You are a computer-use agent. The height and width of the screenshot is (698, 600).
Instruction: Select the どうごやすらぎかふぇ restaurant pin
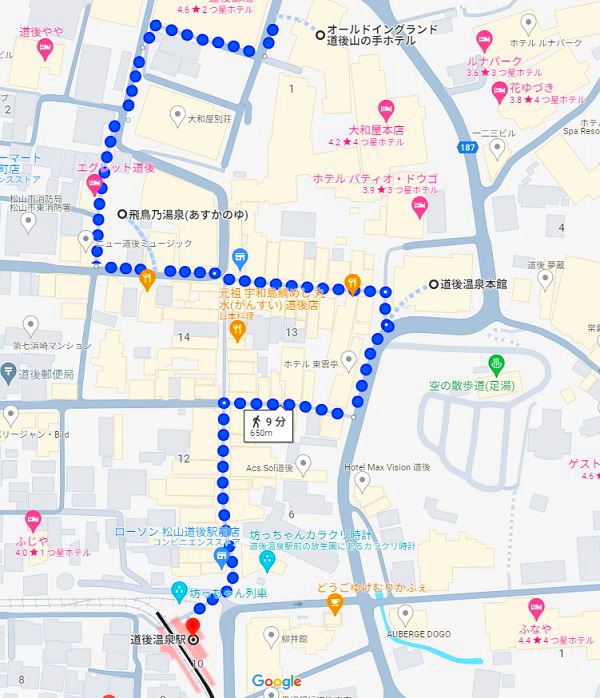point(334,603)
